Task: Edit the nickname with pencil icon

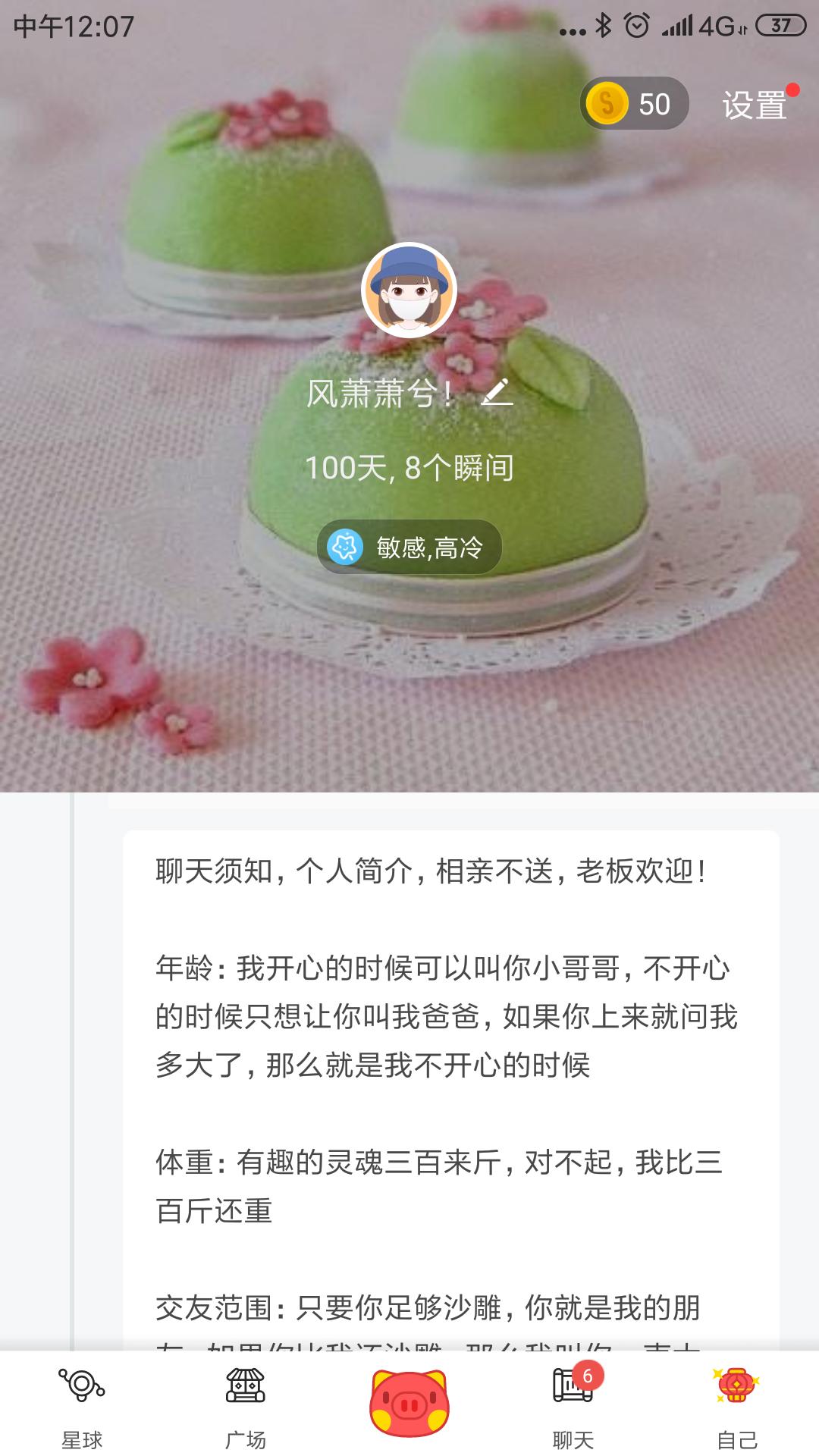Action: pos(497,393)
